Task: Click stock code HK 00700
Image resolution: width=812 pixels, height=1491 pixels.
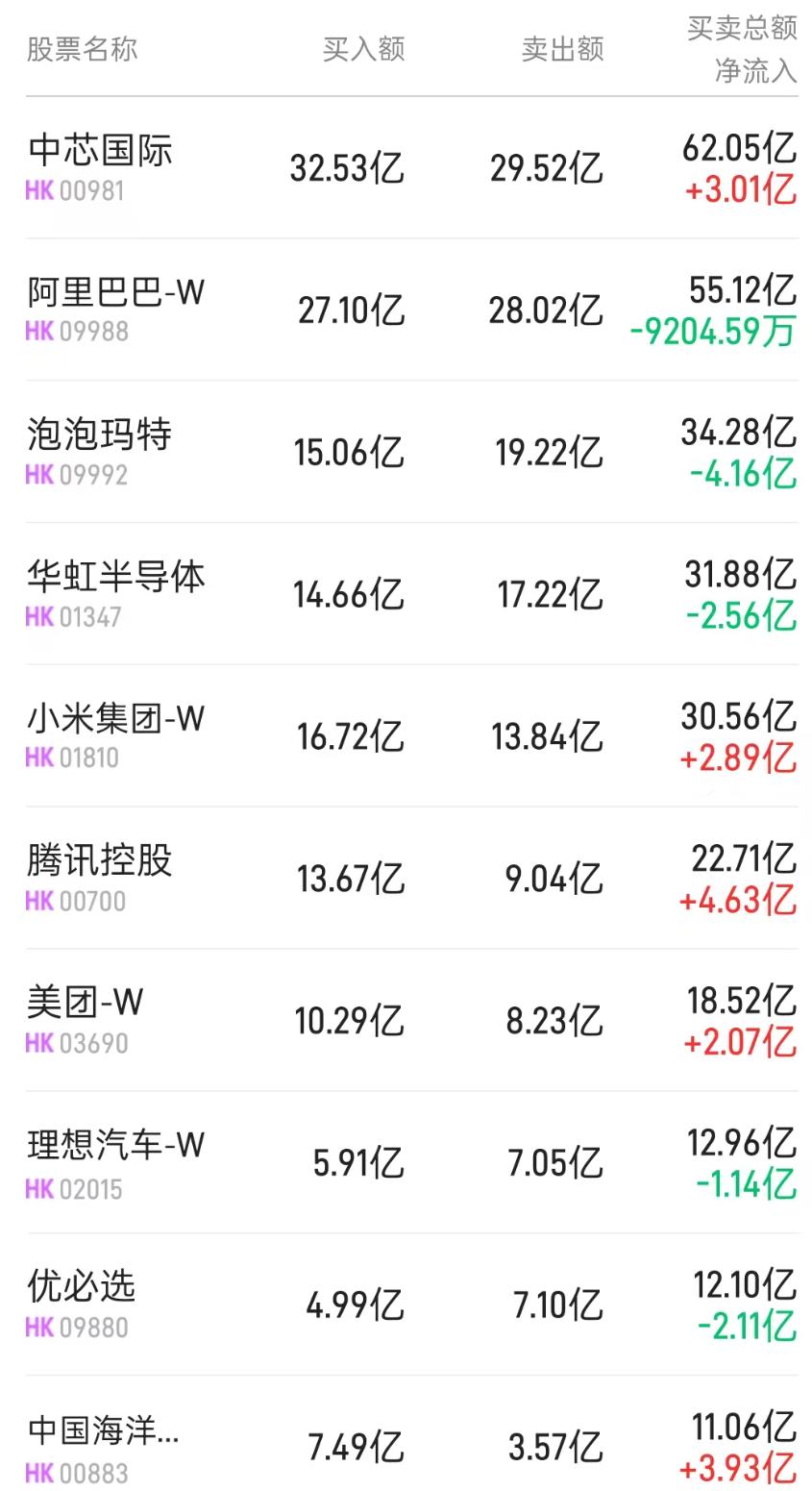Action: pos(71,902)
